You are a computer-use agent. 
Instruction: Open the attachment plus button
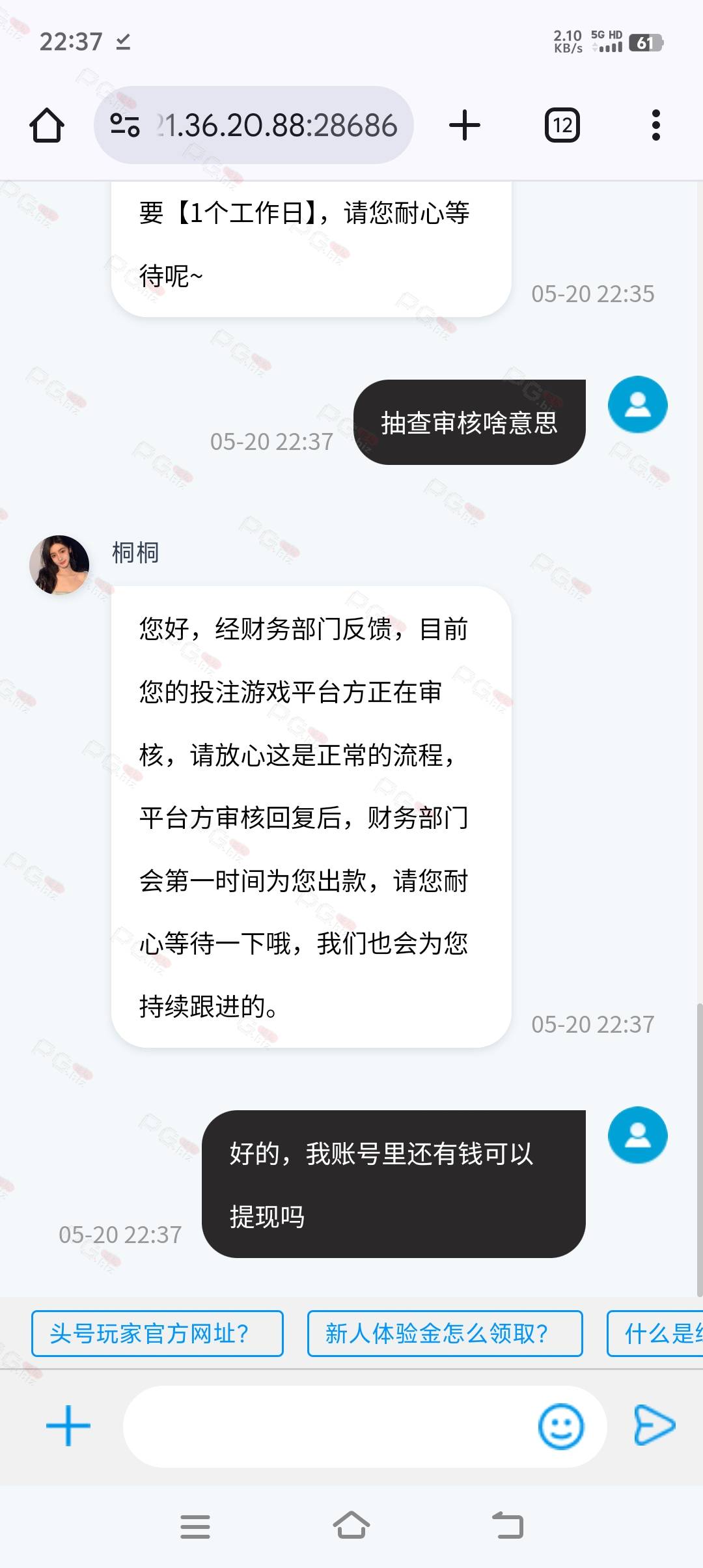tap(68, 1425)
